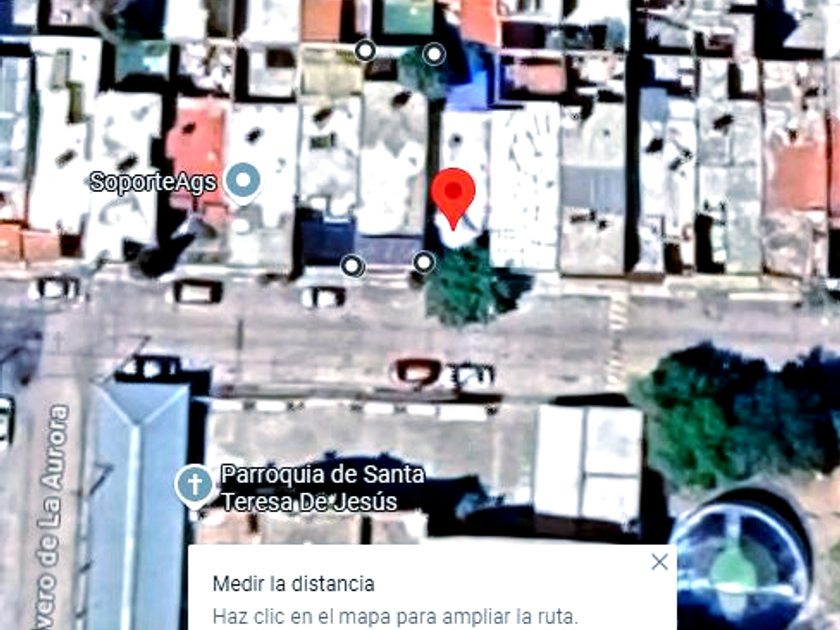The image size is (840, 630).
Task: Close the Medir la distancia panel
Action: click(x=659, y=562)
